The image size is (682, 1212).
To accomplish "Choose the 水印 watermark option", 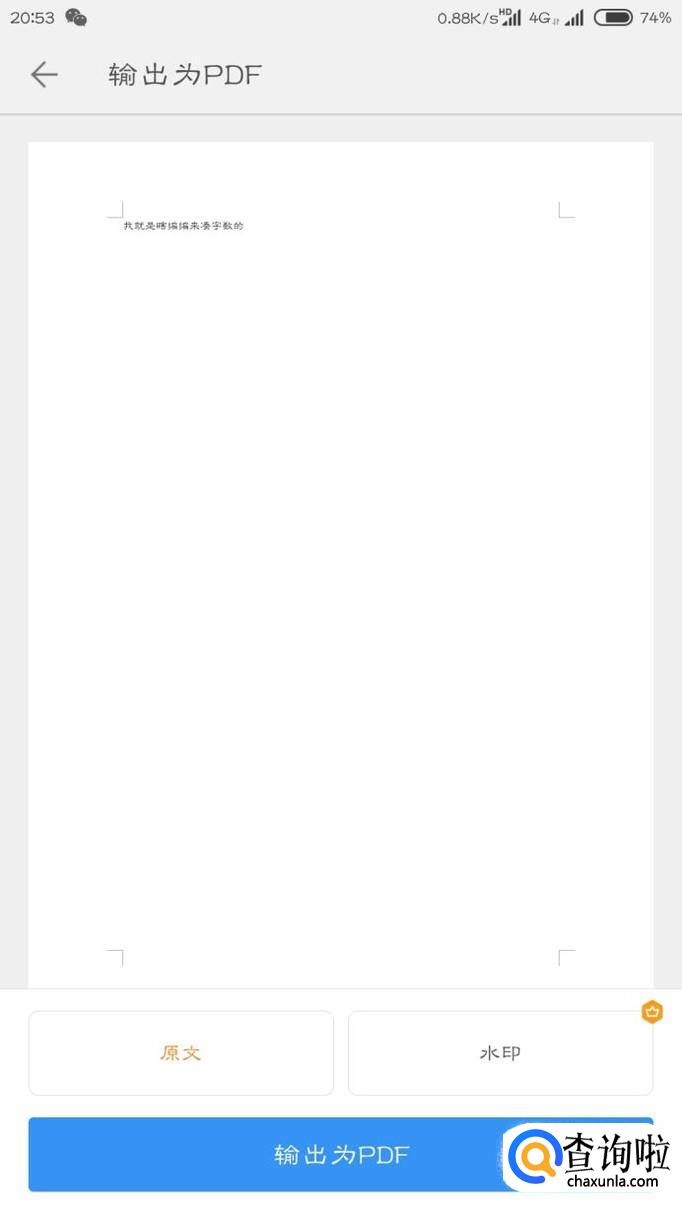I will point(500,1053).
